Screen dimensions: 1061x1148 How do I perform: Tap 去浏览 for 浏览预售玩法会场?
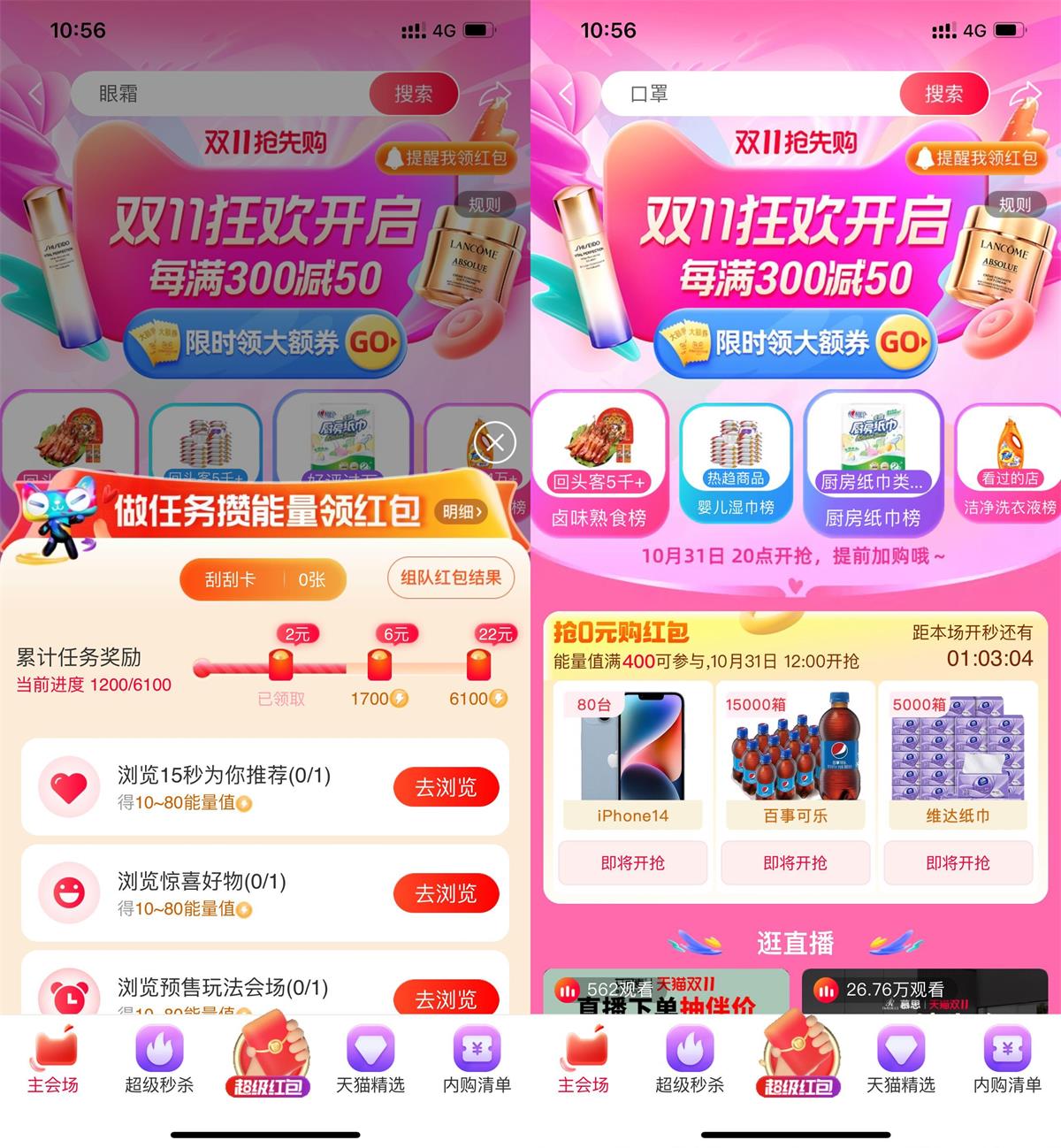pos(446,998)
